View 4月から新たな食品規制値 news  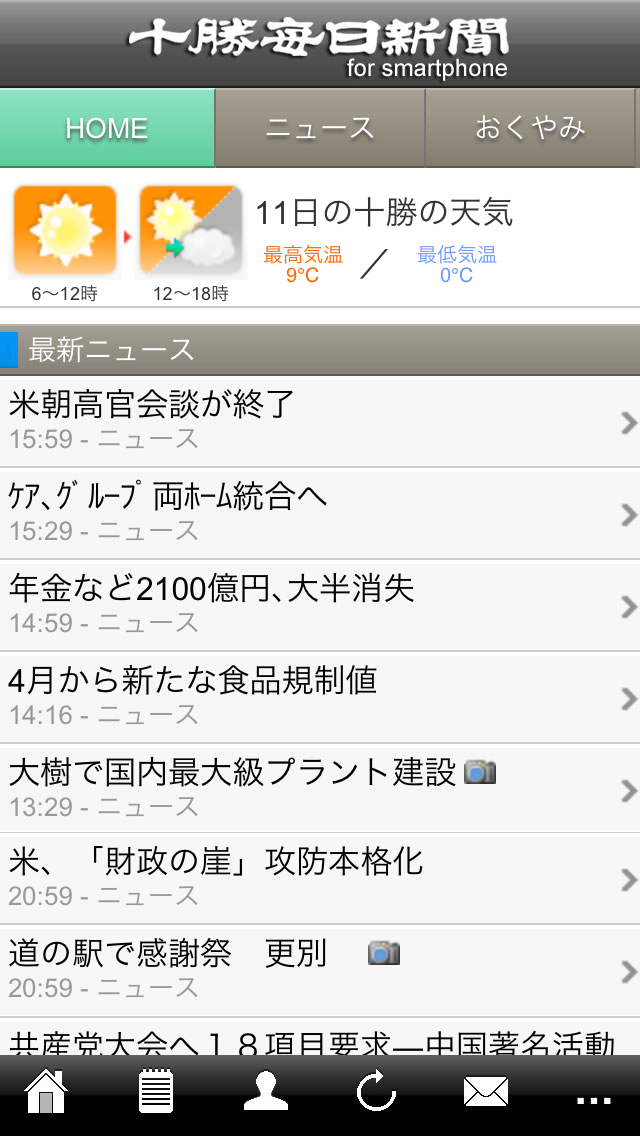click(x=320, y=697)
